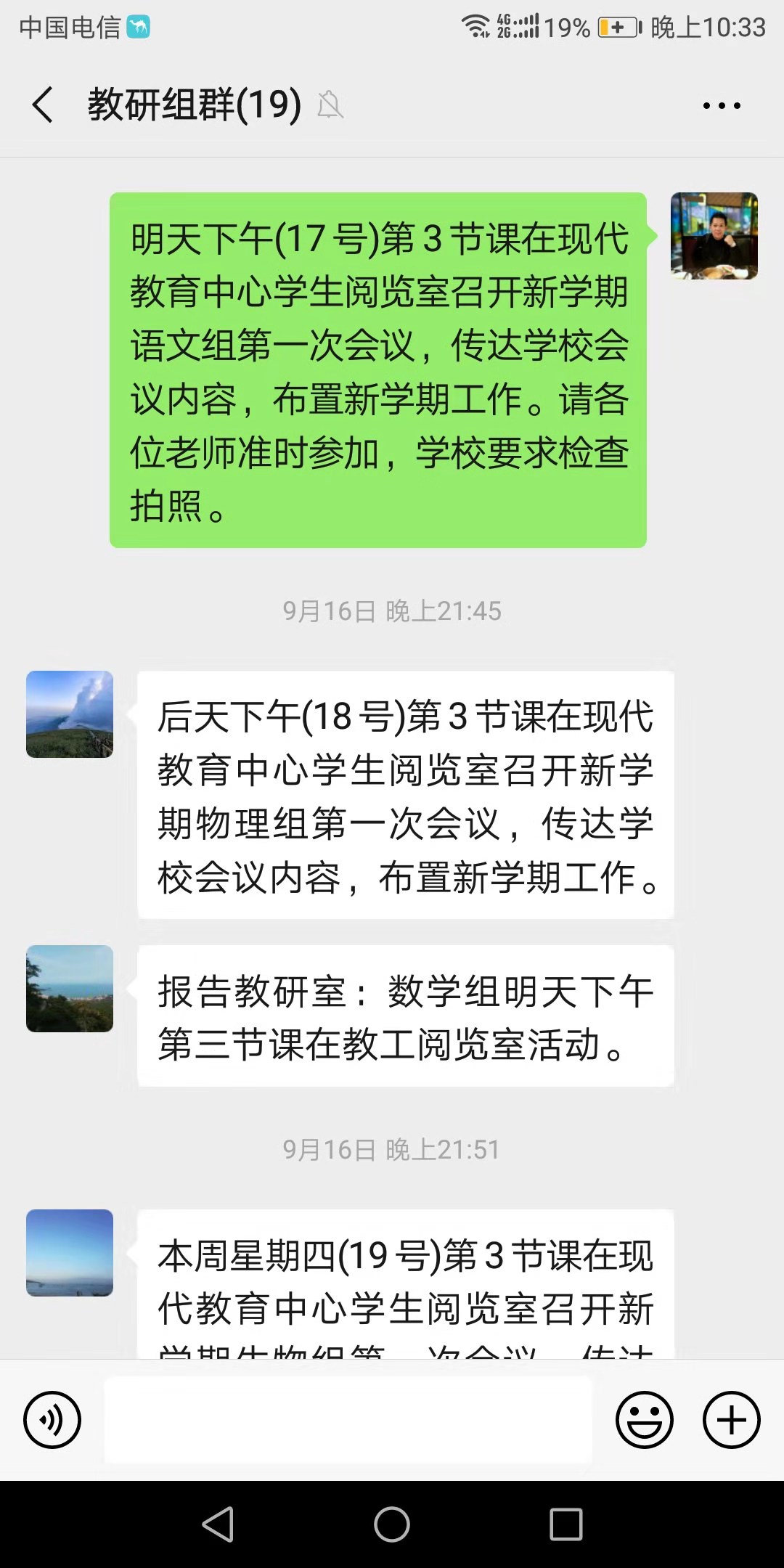Tap the muted notification bell icon
The width and height of the screenshot is (784, 1568).
point(330,105)
